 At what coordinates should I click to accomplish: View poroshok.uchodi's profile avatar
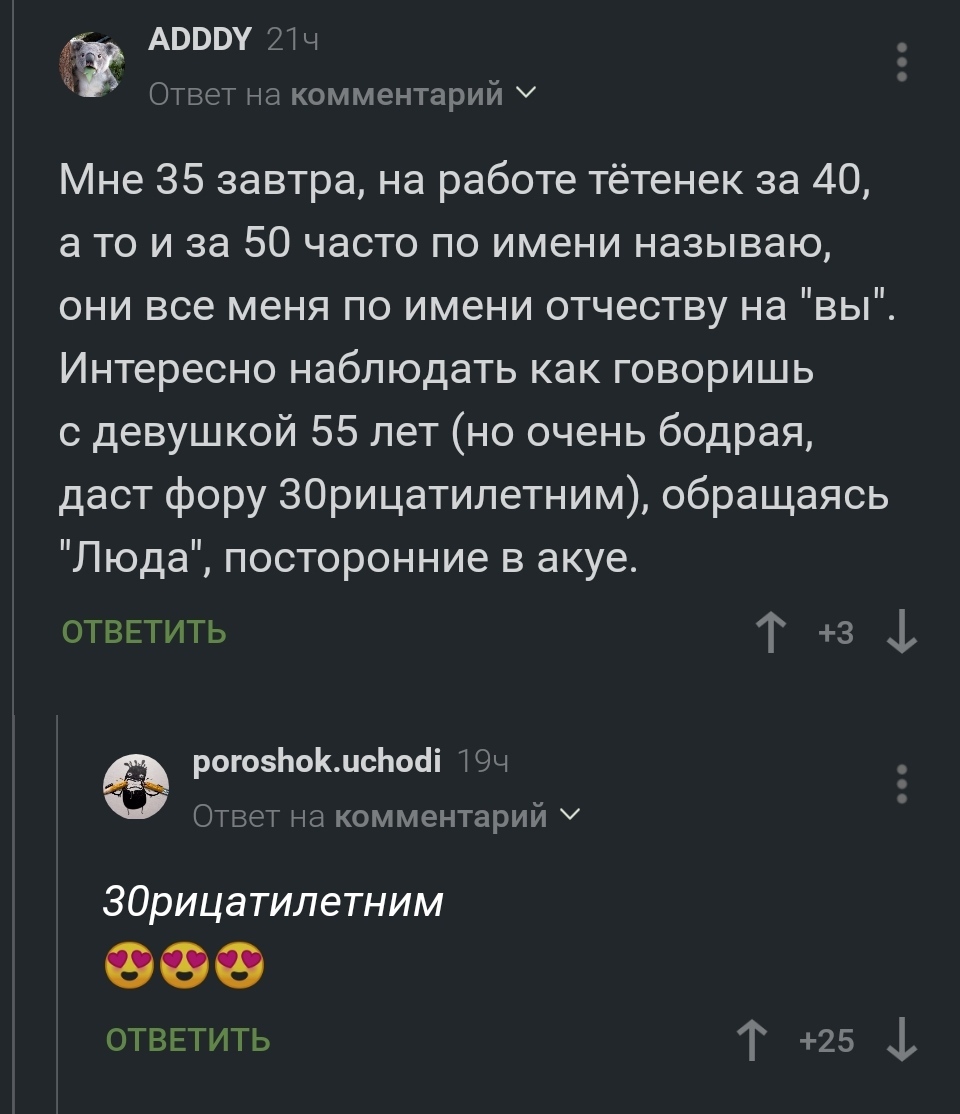click(137, 787)
